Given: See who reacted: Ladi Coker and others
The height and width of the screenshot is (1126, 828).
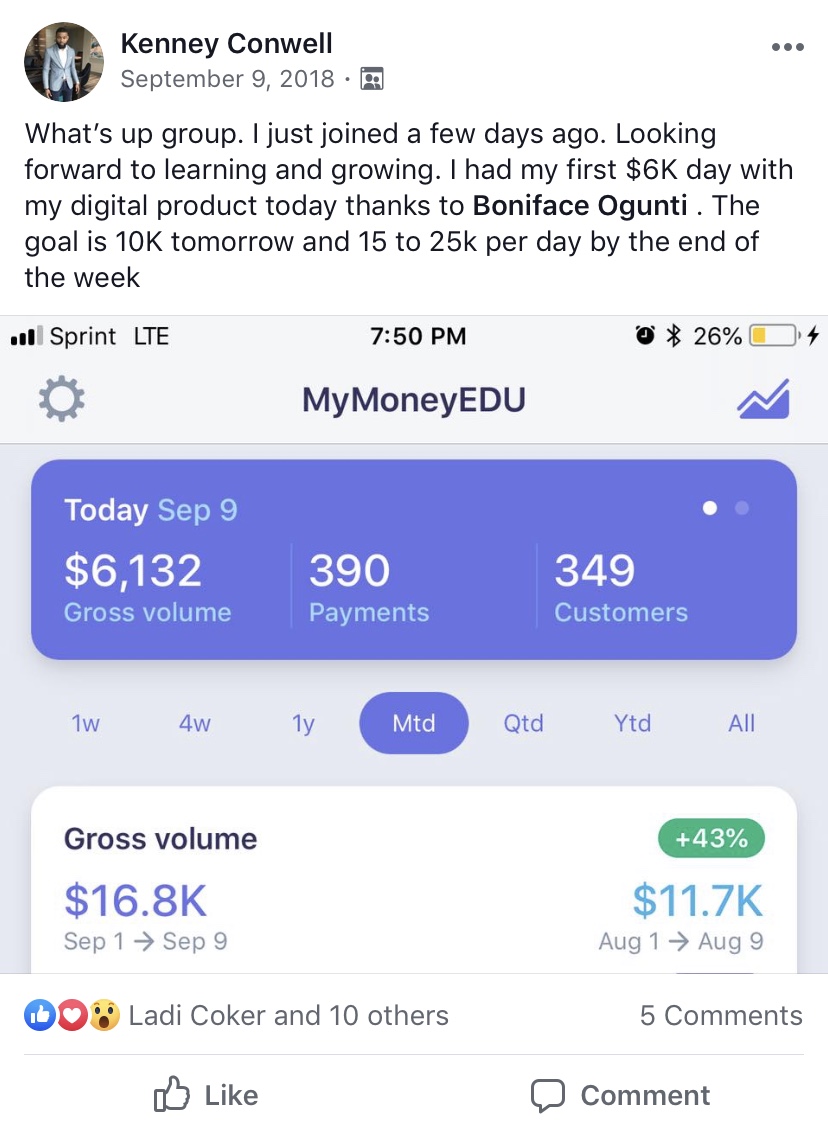Looking at the screenshot, I should click(x=288, y=1016).
